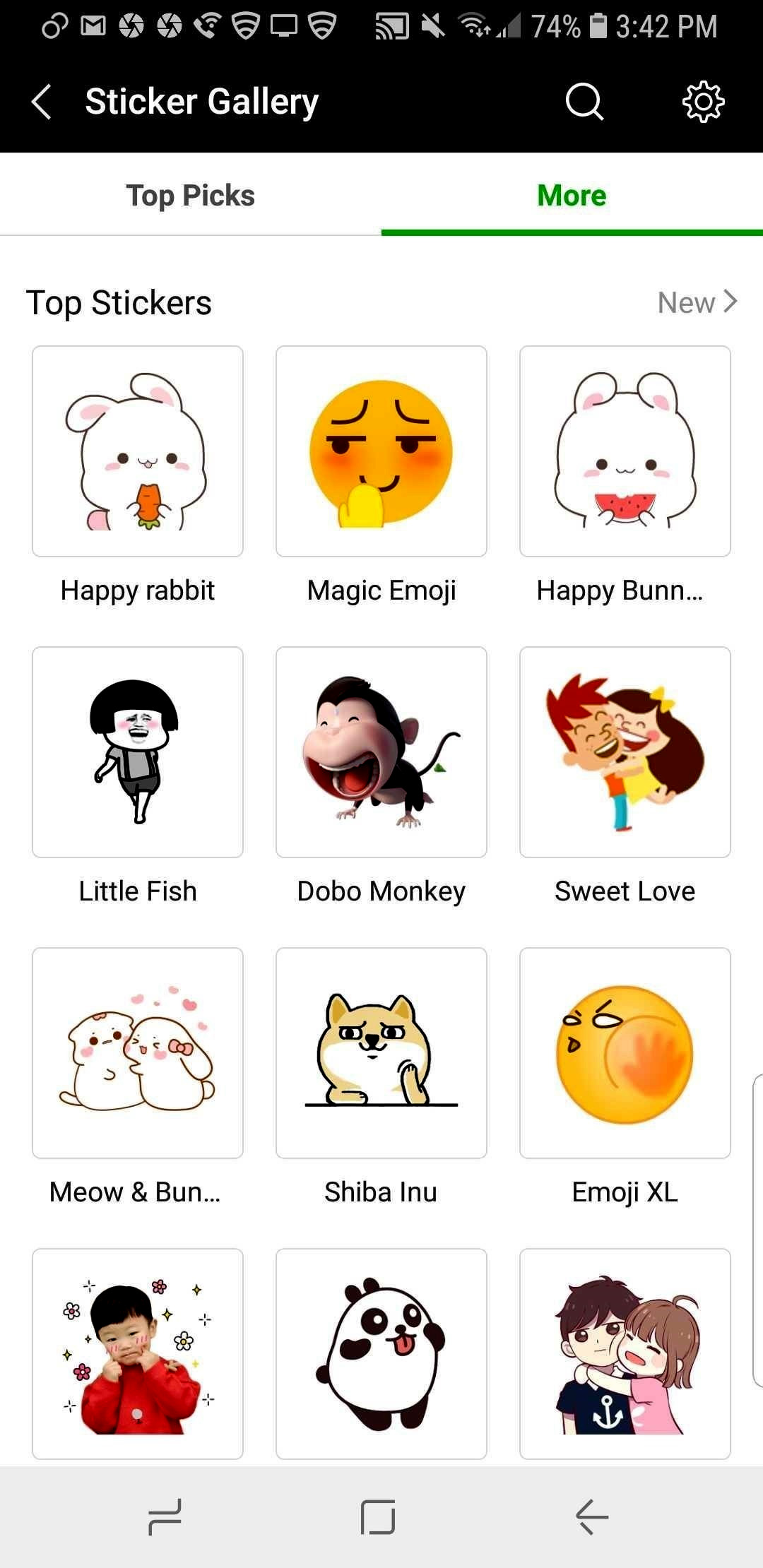This screenshot has height=1568, width=763.
Task: View the Sweet Love sticker pack
Action: [x=625, y=752]
